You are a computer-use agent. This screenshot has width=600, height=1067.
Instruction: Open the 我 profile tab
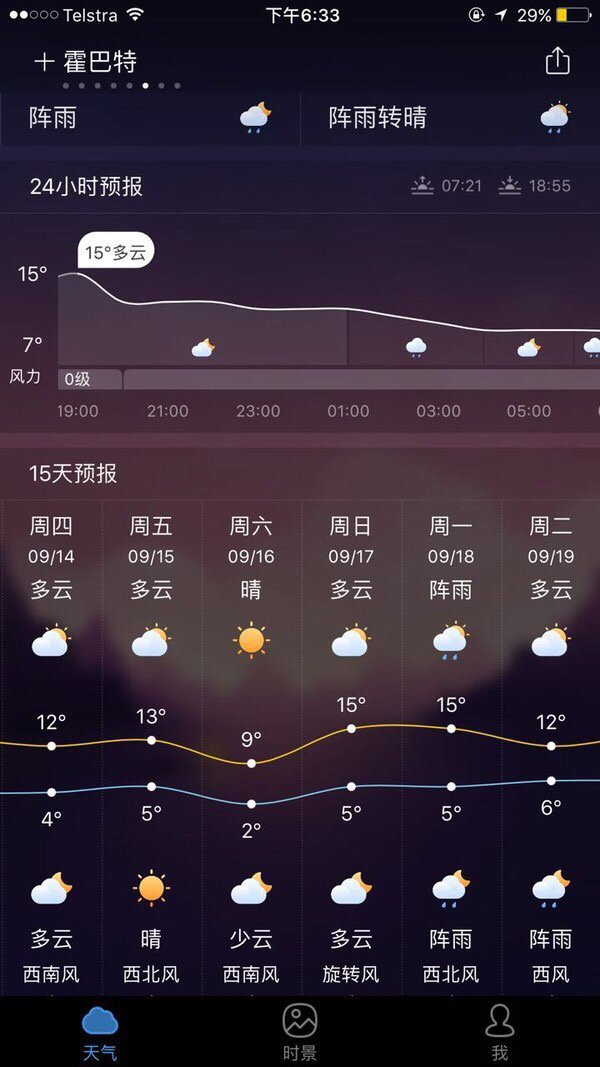[499, 1032]
